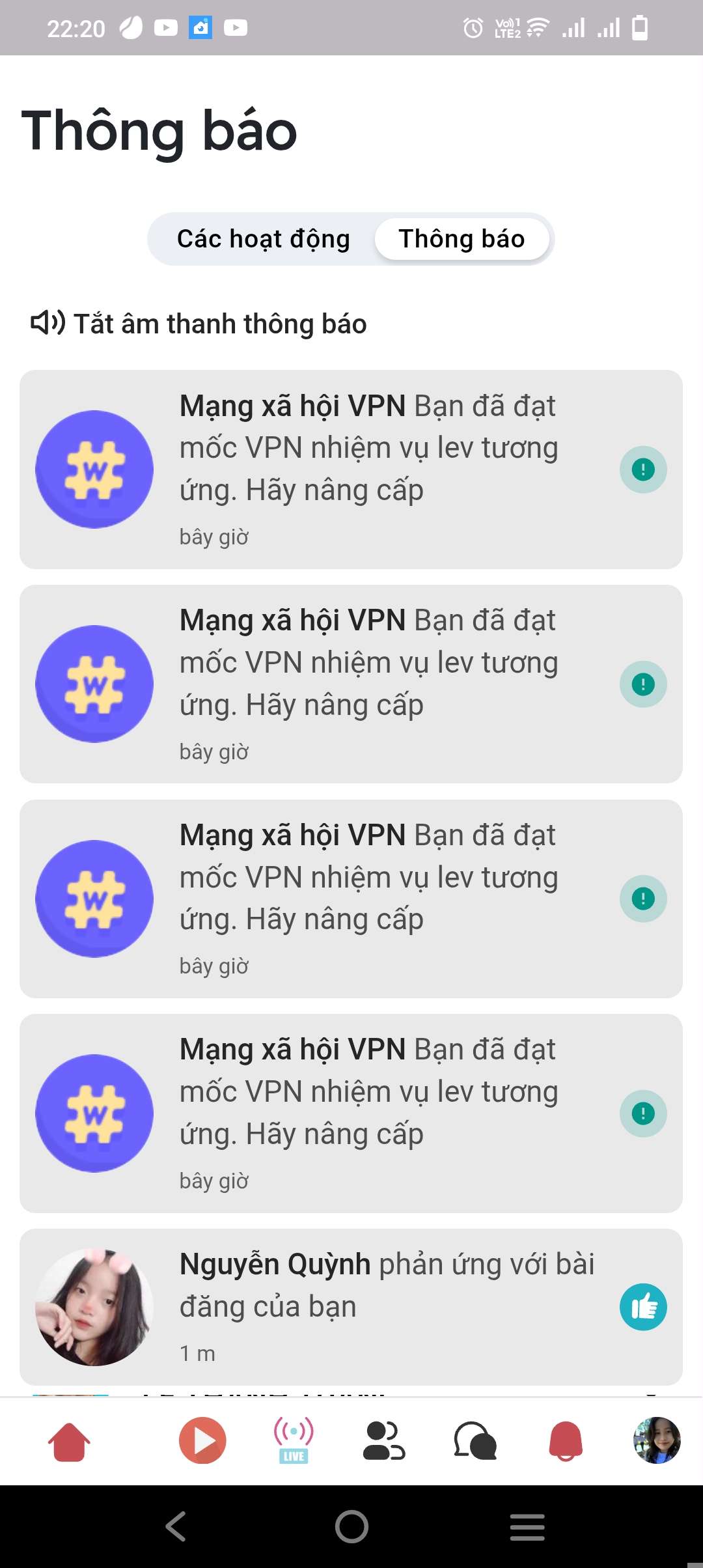Go back using the system back button
Screen dimensions: 703x1568
click(176, 1526)
